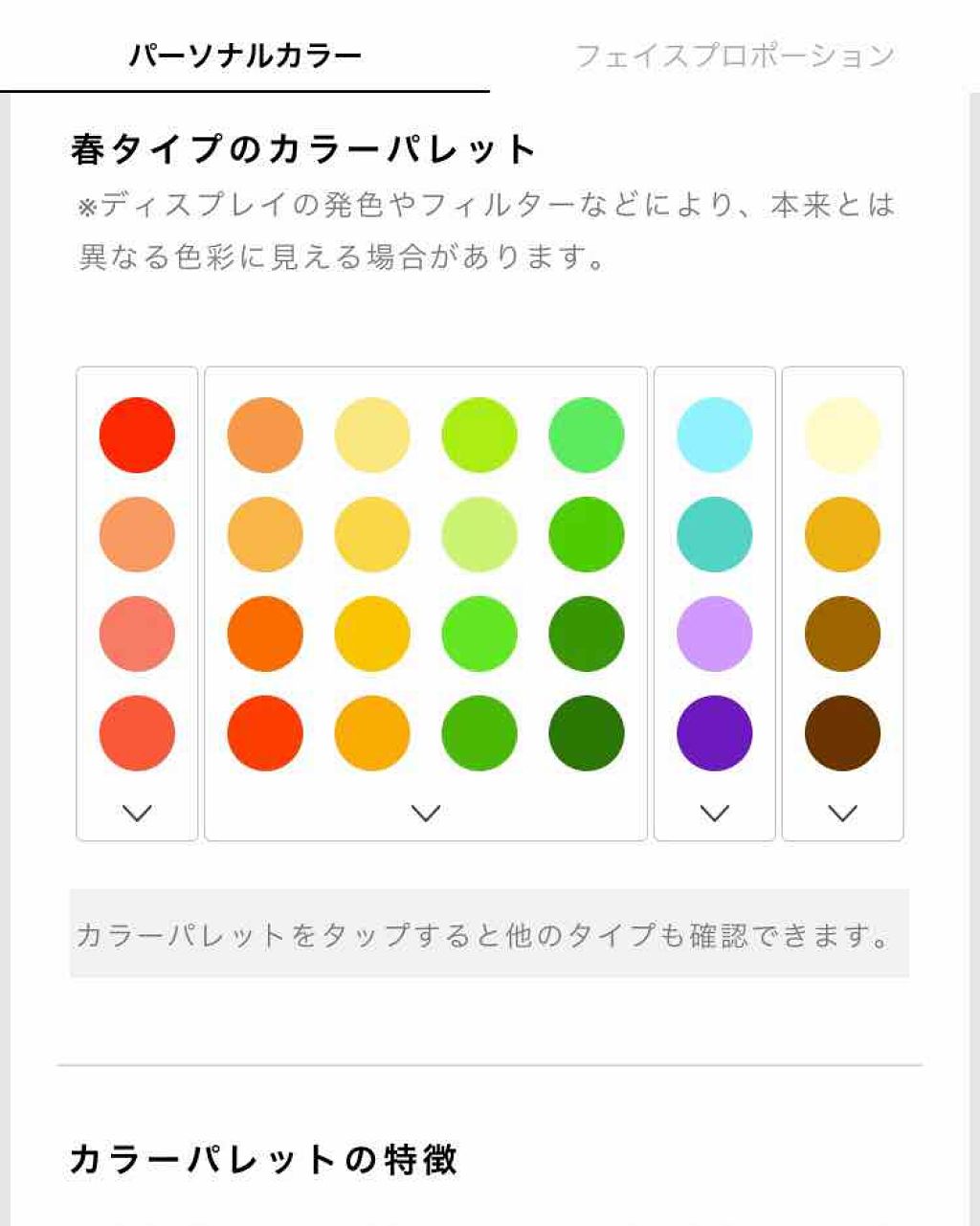Select the light cyan swatch
The width and height of the screenshot is (980, 1226).
pyautogui.click(x=713, y=435)
